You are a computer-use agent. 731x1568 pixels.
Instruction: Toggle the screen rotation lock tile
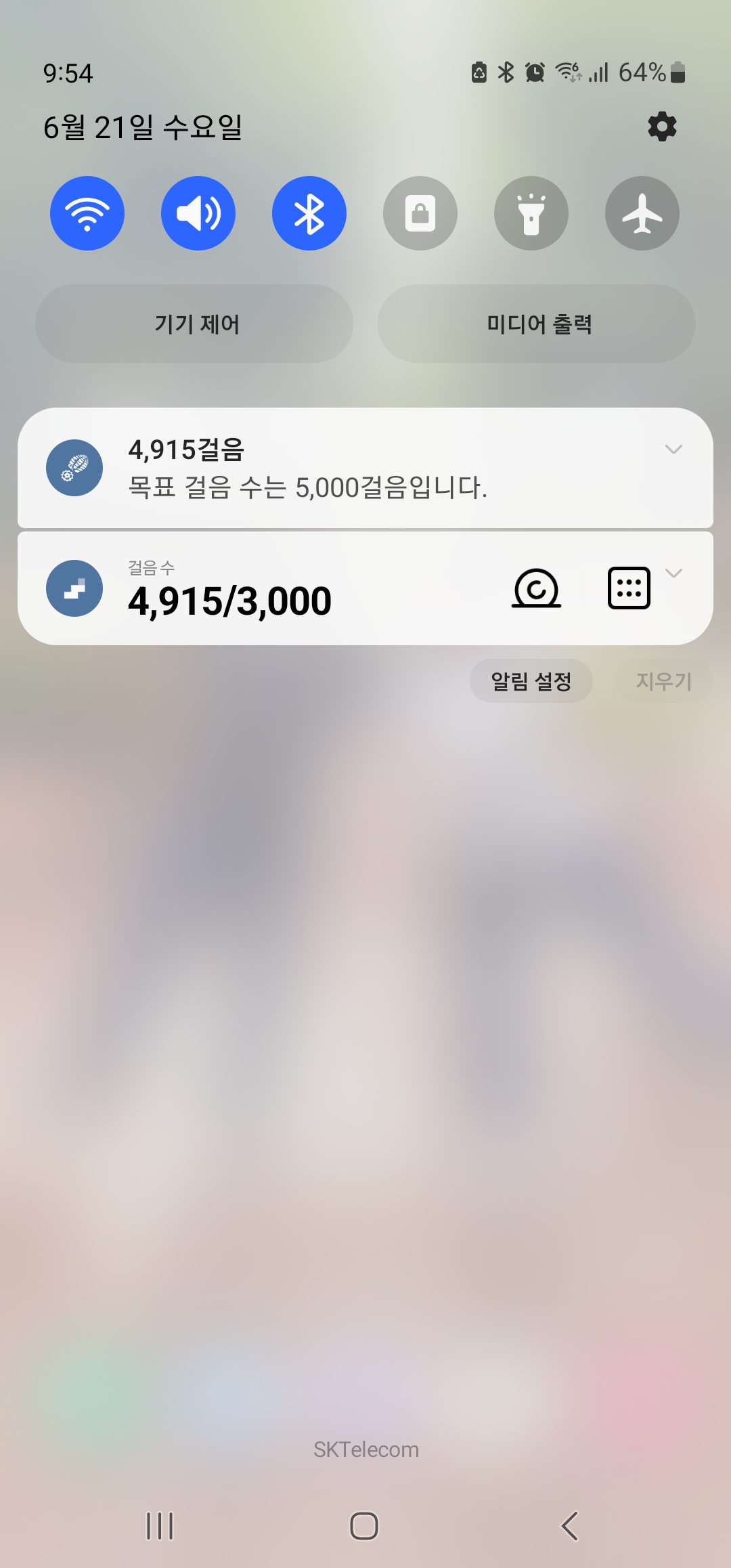[x=420, y=213]
